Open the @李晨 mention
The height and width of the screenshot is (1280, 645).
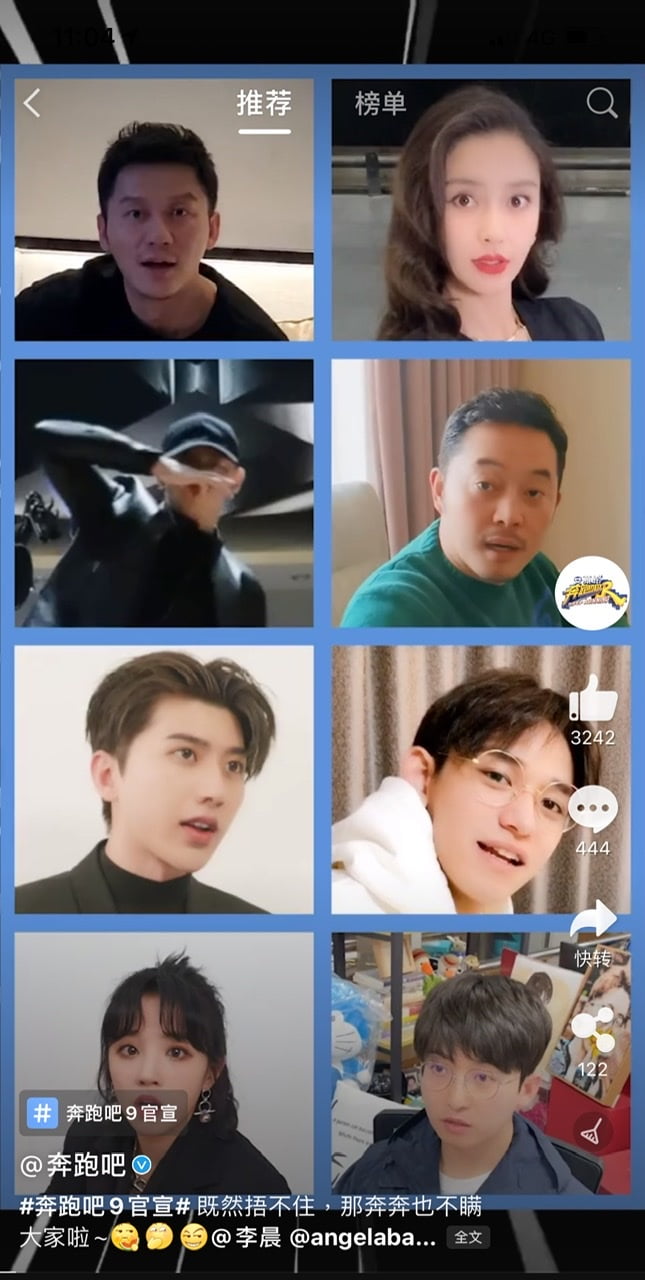pyautogui.click(x=251, y=1238)
